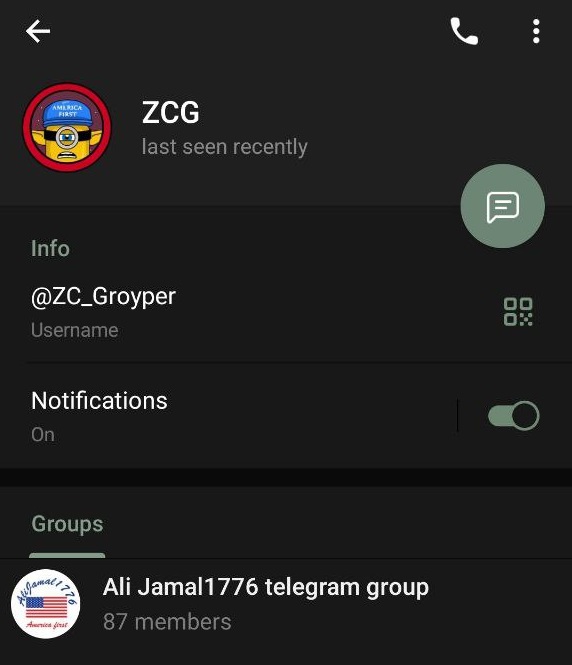The width and height of the screenshot is (572, 665).
Task: Select the Groups tab
Action: 67,524
